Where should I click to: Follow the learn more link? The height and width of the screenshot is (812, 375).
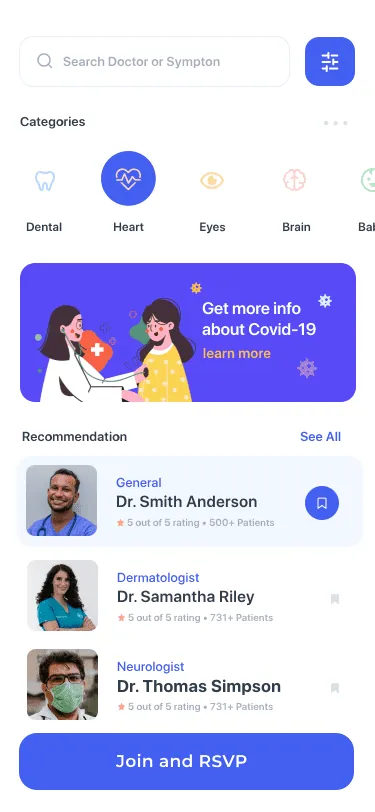237,353
